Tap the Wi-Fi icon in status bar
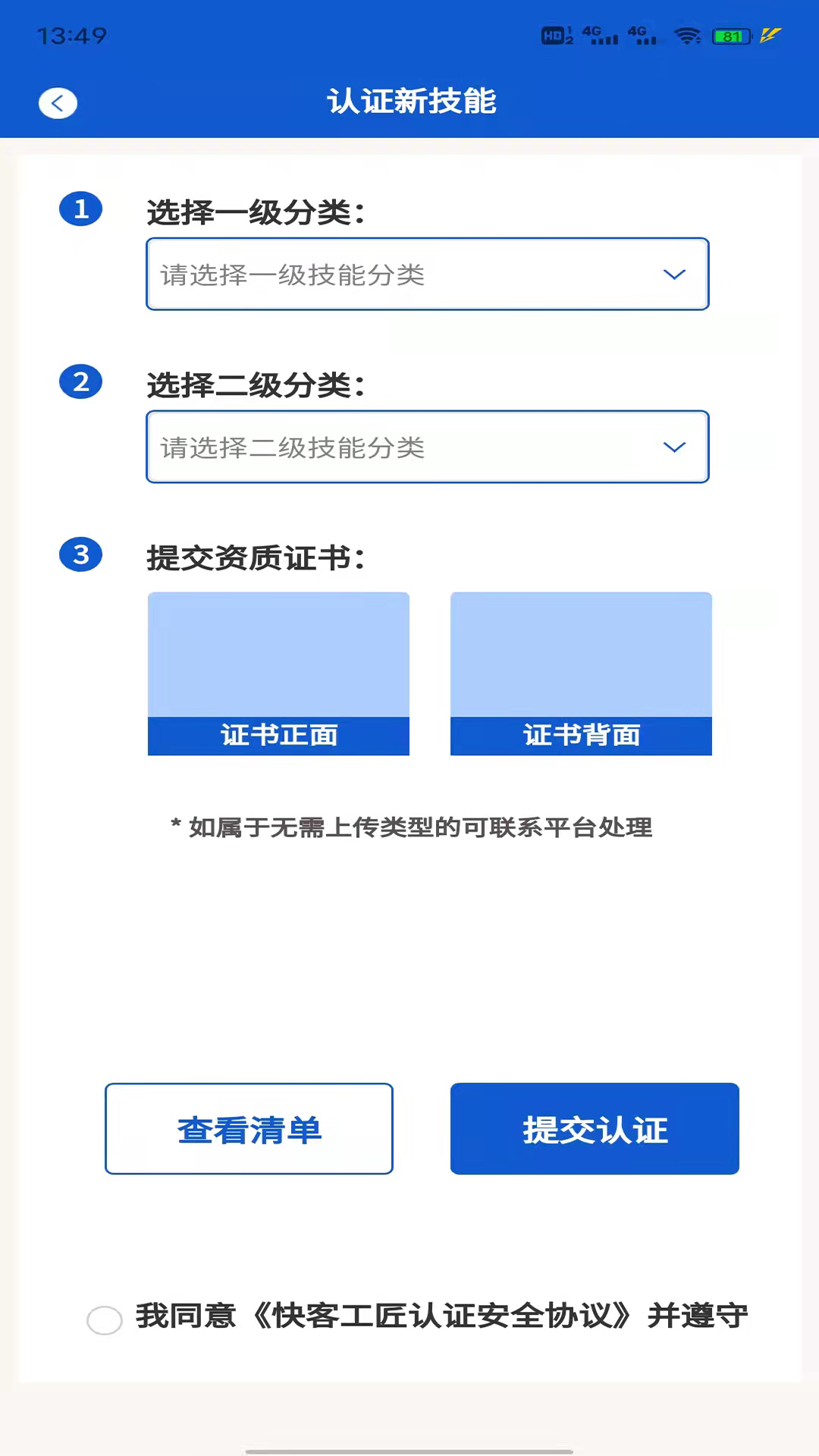 click(x=688, y=33)
